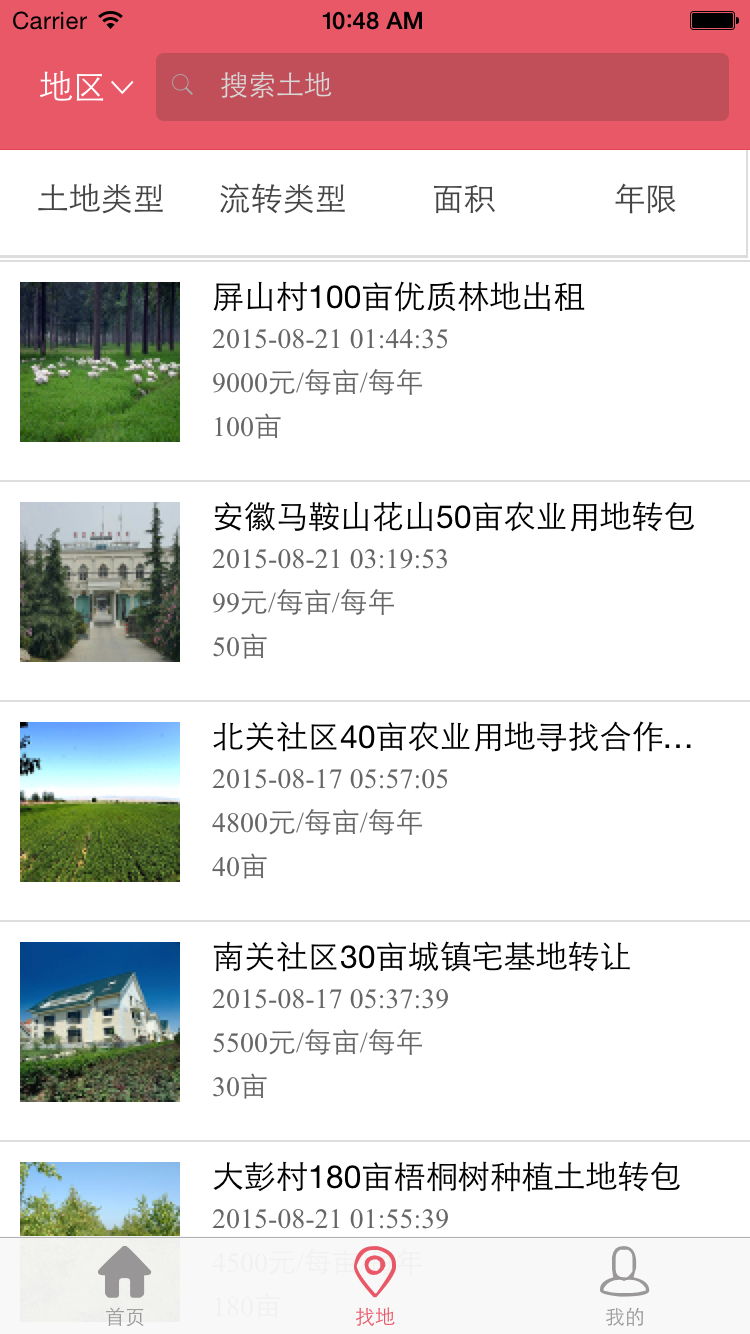Open 南关社区30亩城镇宅基地转让 listing
Screen dimensions: 750x1334
click(421, 958)
